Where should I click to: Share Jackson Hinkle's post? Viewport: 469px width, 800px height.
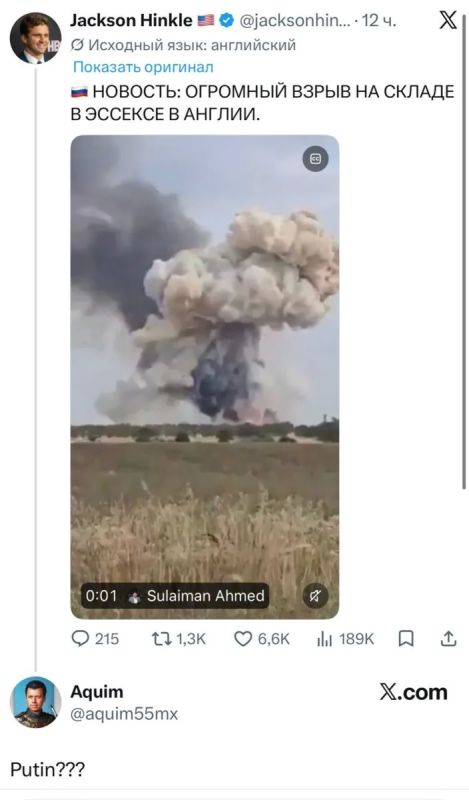448,639
